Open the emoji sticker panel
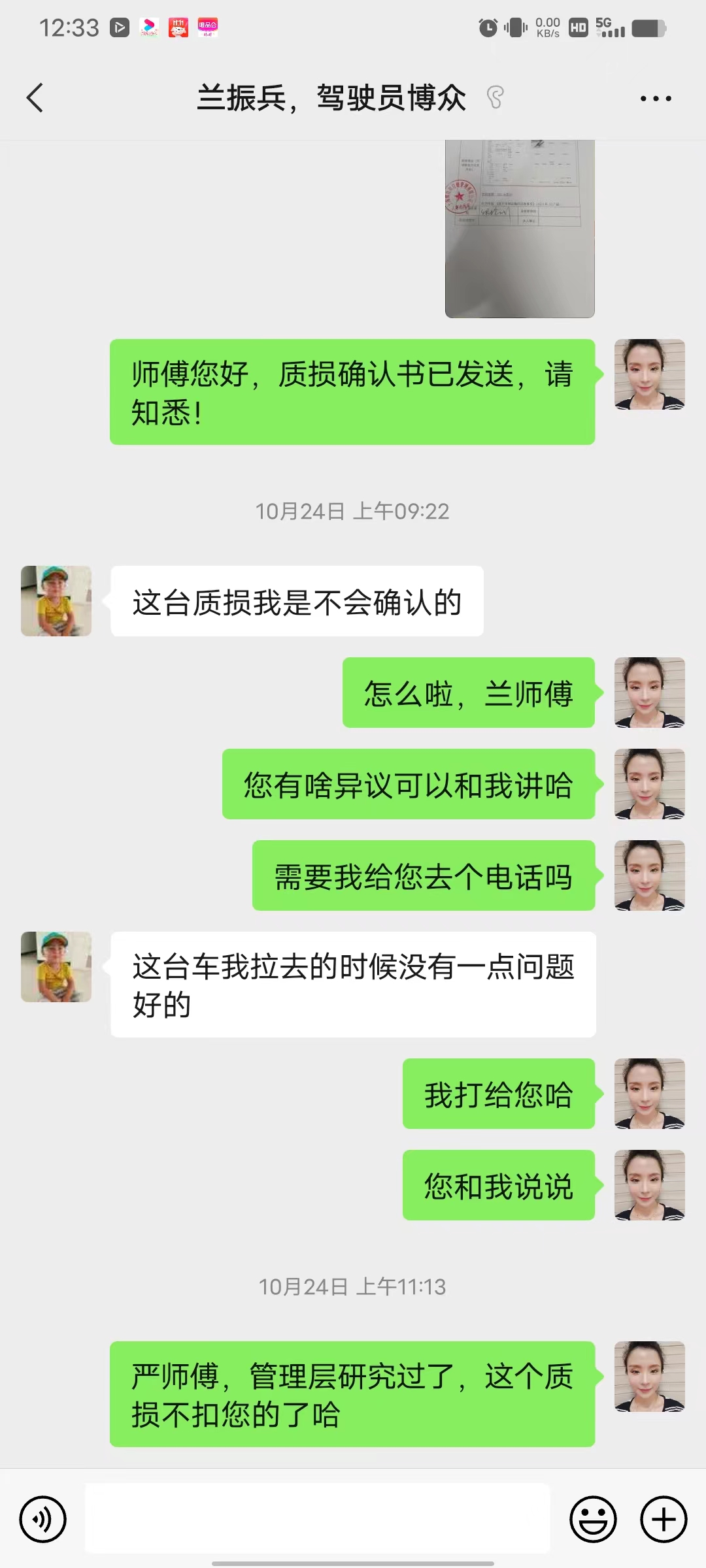The height and width of the screenshot is (1568, 706). (593, 1519)
